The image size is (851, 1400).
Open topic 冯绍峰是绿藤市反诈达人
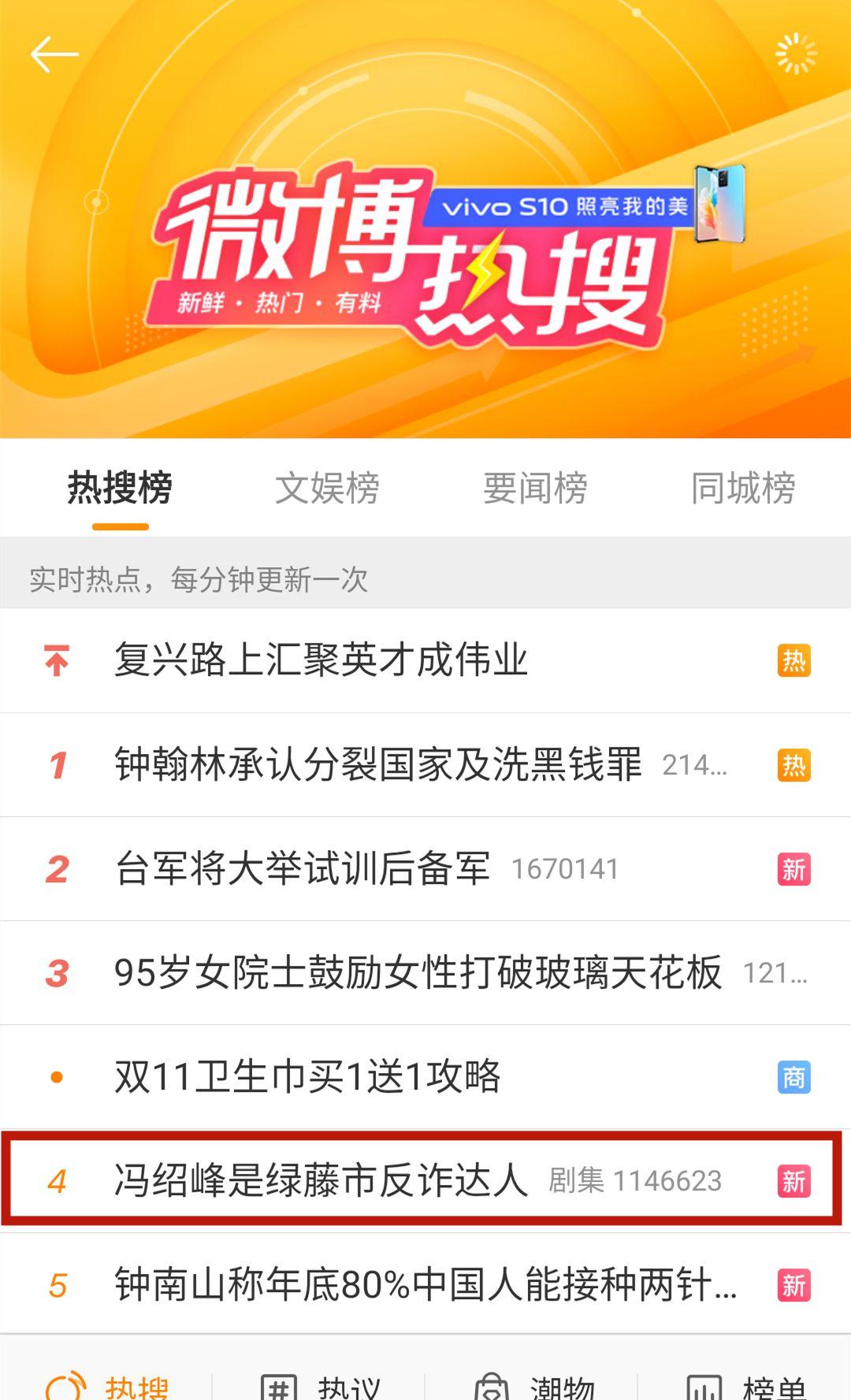321,1181
